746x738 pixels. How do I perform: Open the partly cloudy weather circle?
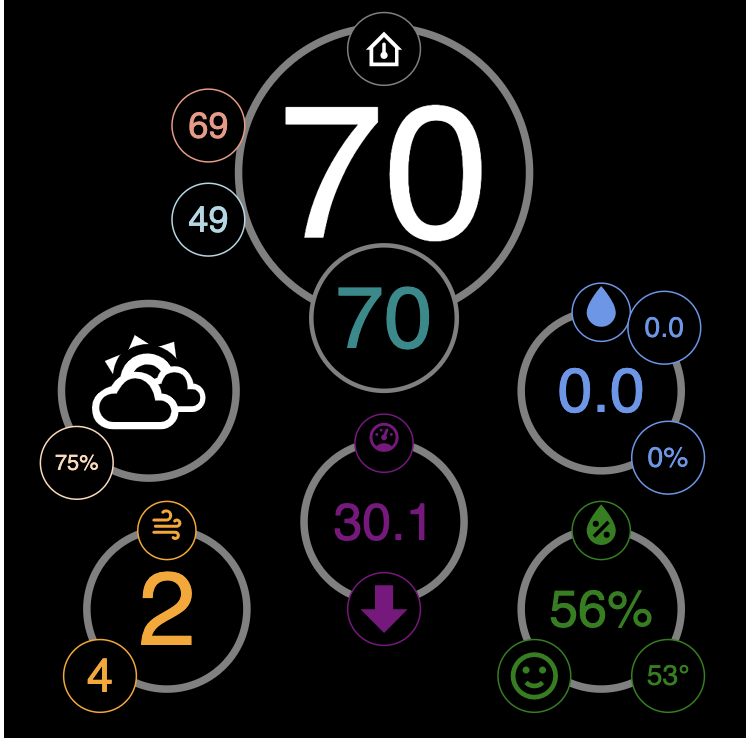(x=149, y=388)
